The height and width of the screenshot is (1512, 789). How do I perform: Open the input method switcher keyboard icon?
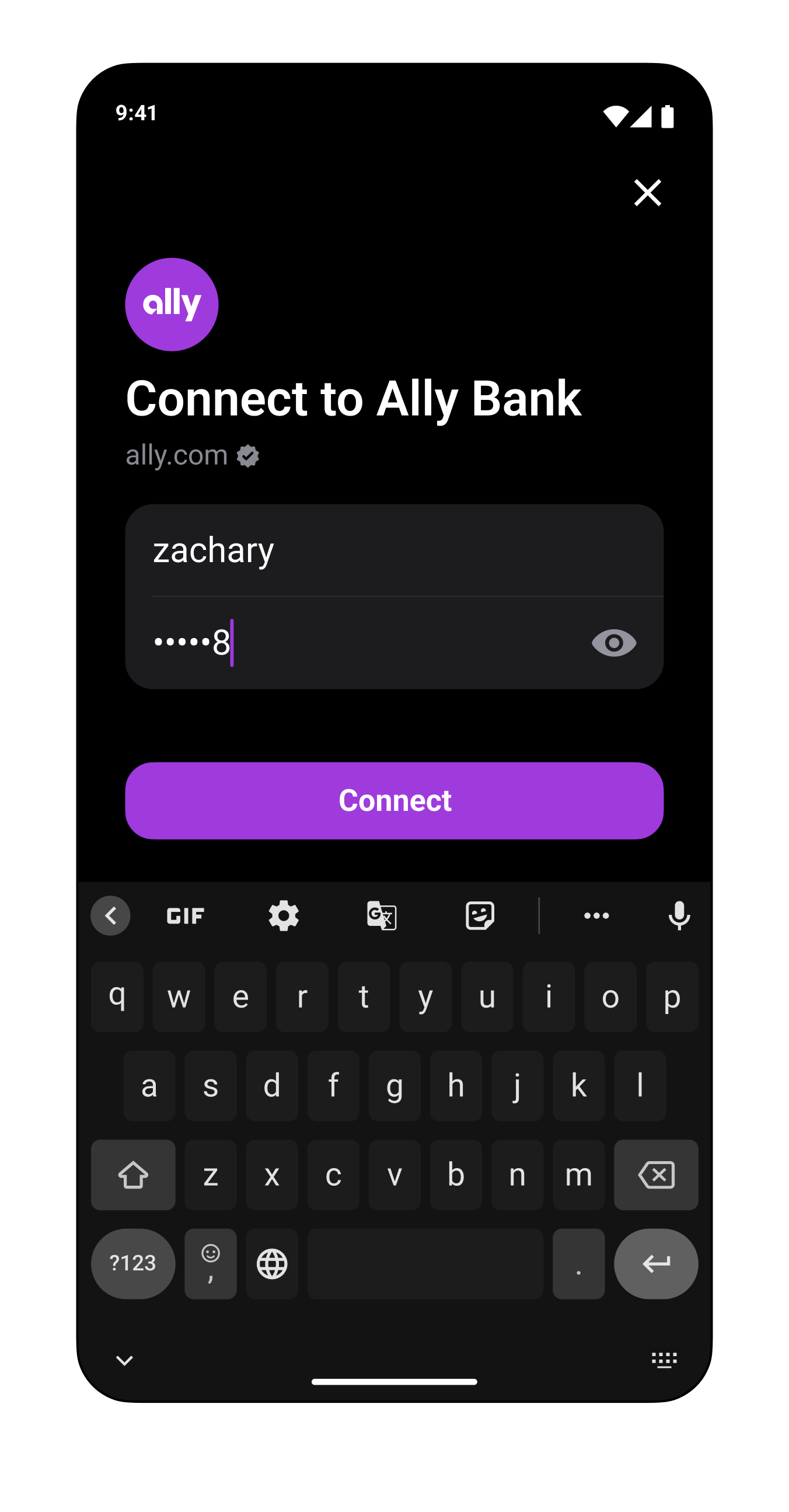pos(664,1360)
